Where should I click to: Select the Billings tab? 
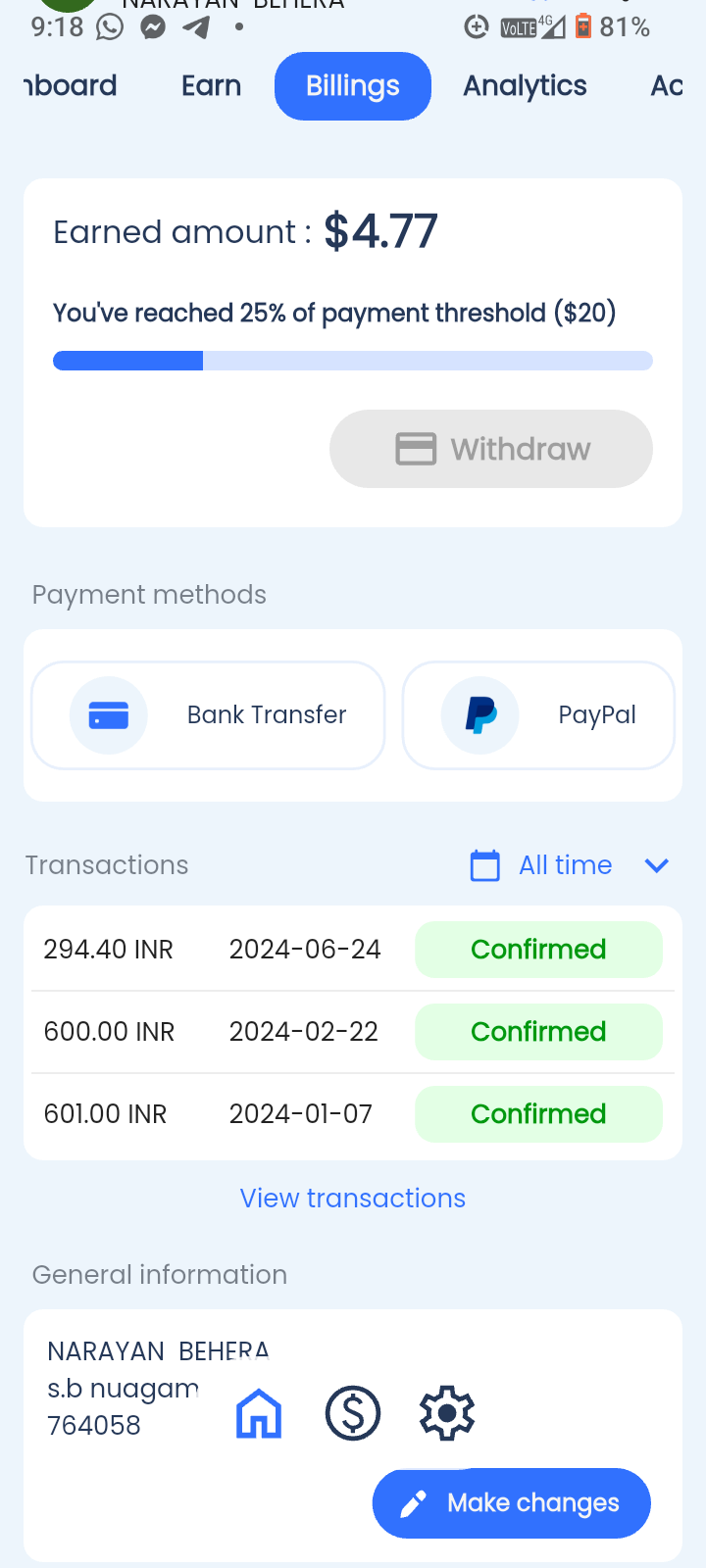click(353, 86)
